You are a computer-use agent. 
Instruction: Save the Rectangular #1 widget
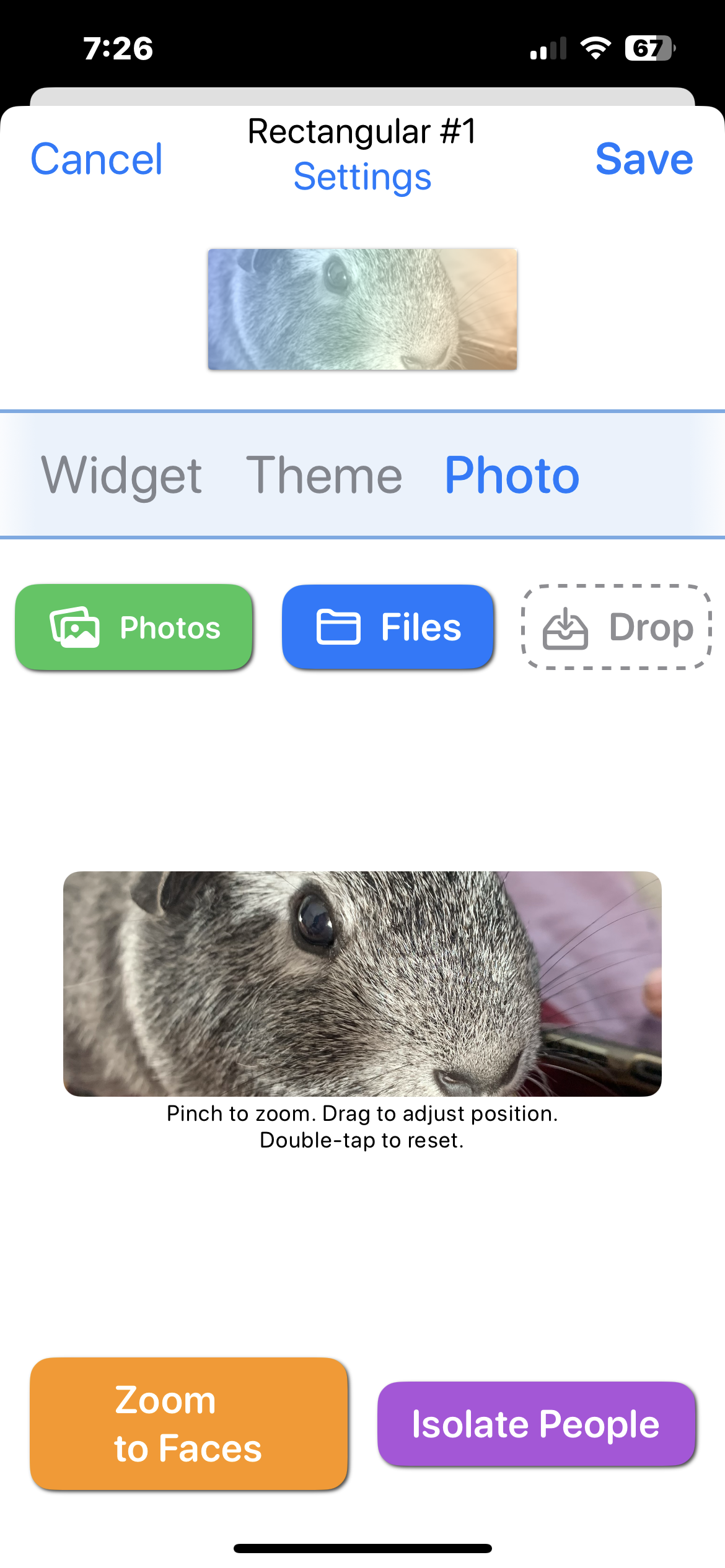644,159
